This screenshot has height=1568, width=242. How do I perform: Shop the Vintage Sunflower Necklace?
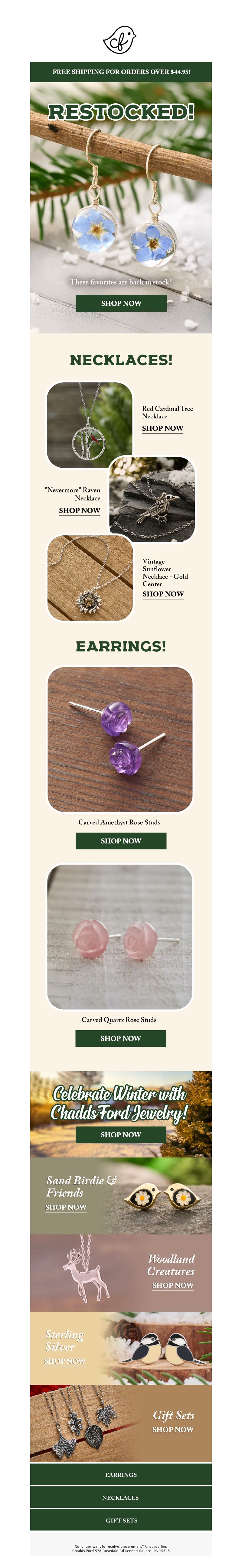pos(163,594)
